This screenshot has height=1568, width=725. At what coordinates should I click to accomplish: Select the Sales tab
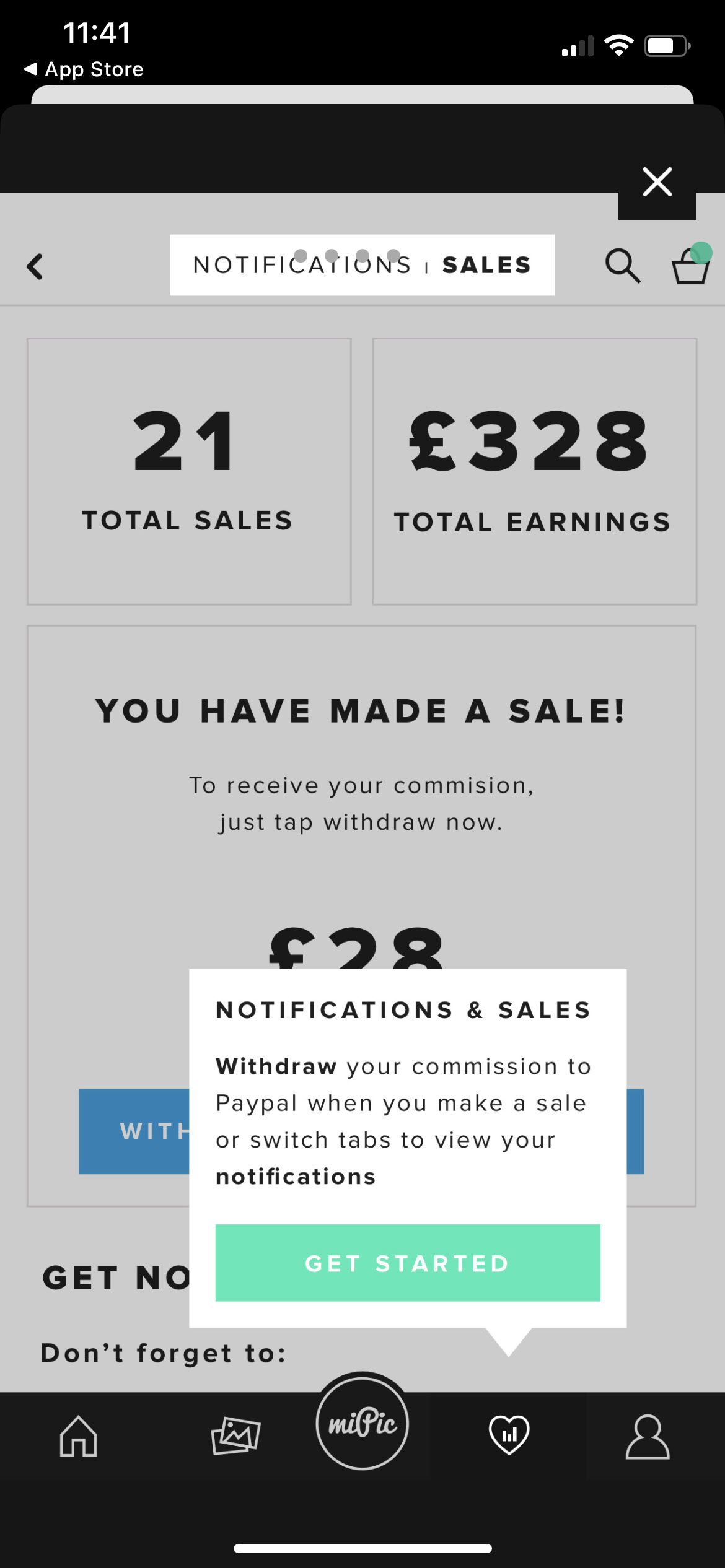coord(486,265)
